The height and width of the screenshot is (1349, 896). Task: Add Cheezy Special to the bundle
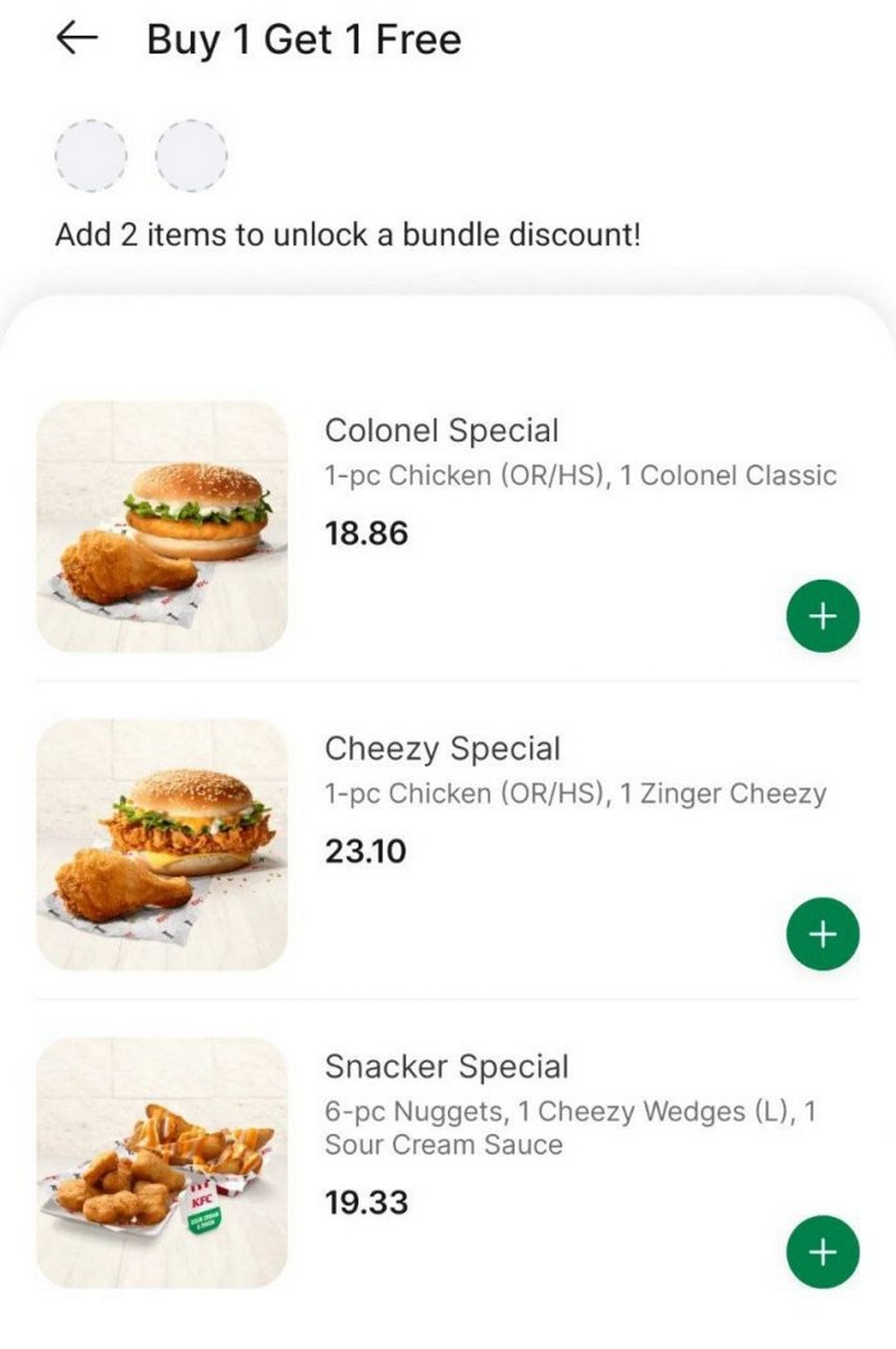[x=822, y=933]
